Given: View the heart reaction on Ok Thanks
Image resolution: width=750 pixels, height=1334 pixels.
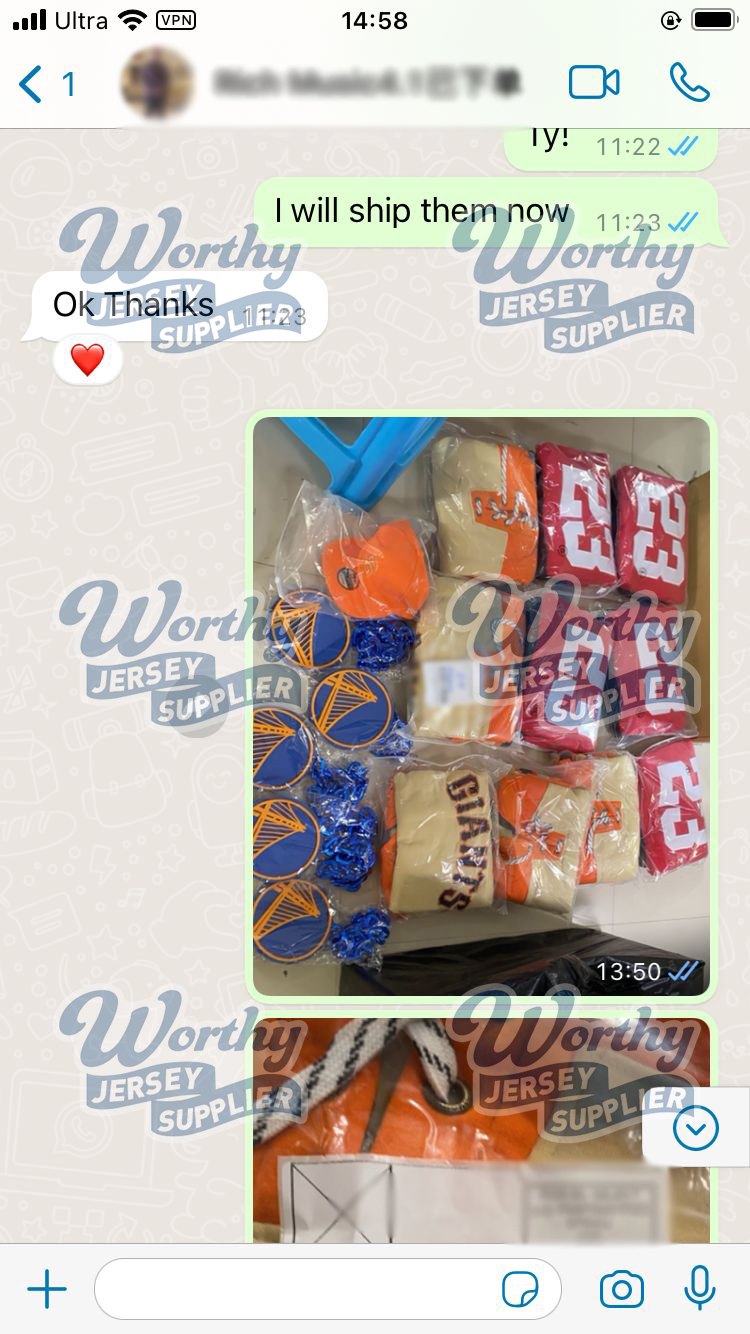Looking at the screenshot, I should (88, 360).
